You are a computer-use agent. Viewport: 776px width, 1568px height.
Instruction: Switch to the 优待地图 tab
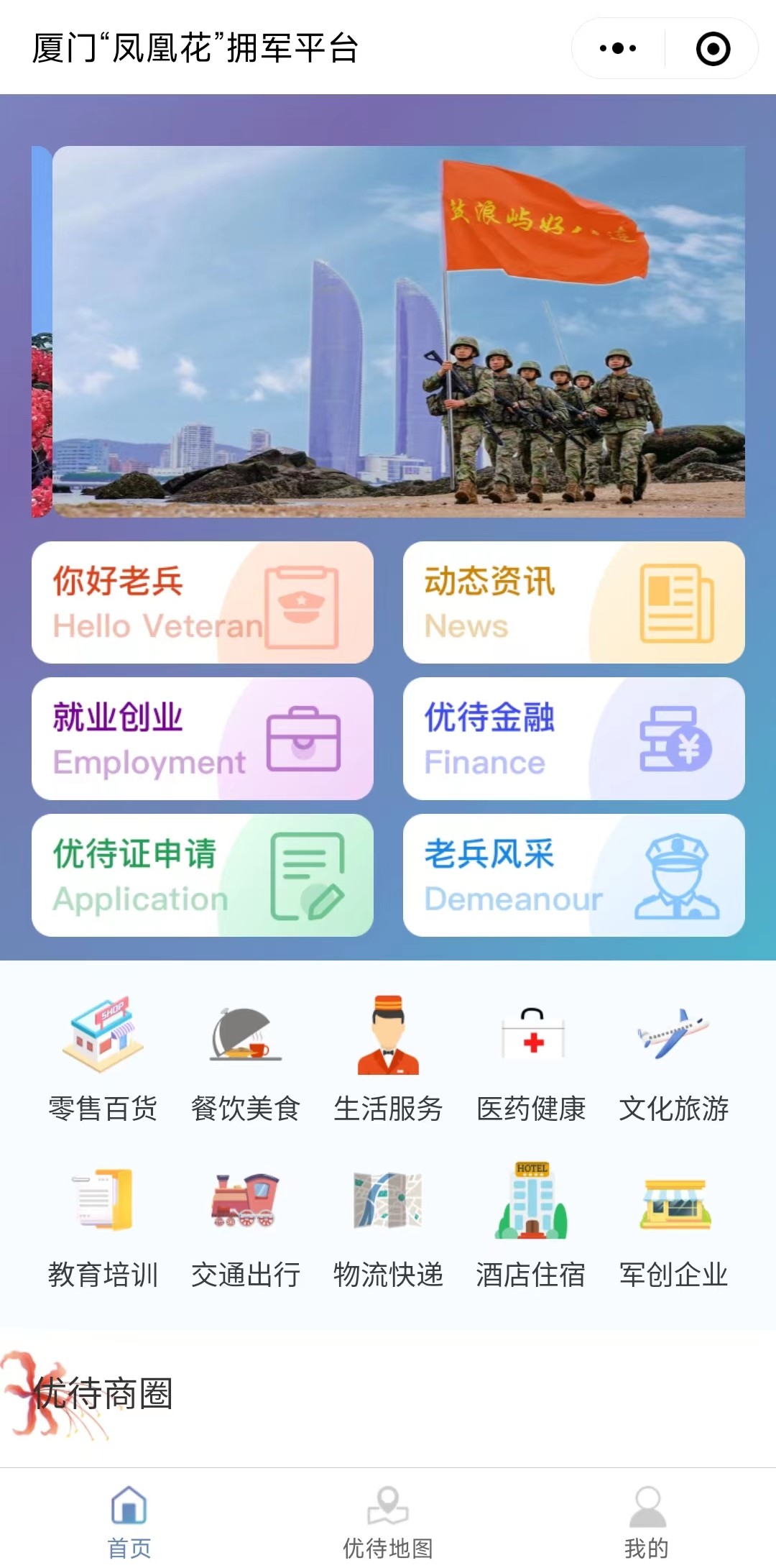click(388, 1521)
